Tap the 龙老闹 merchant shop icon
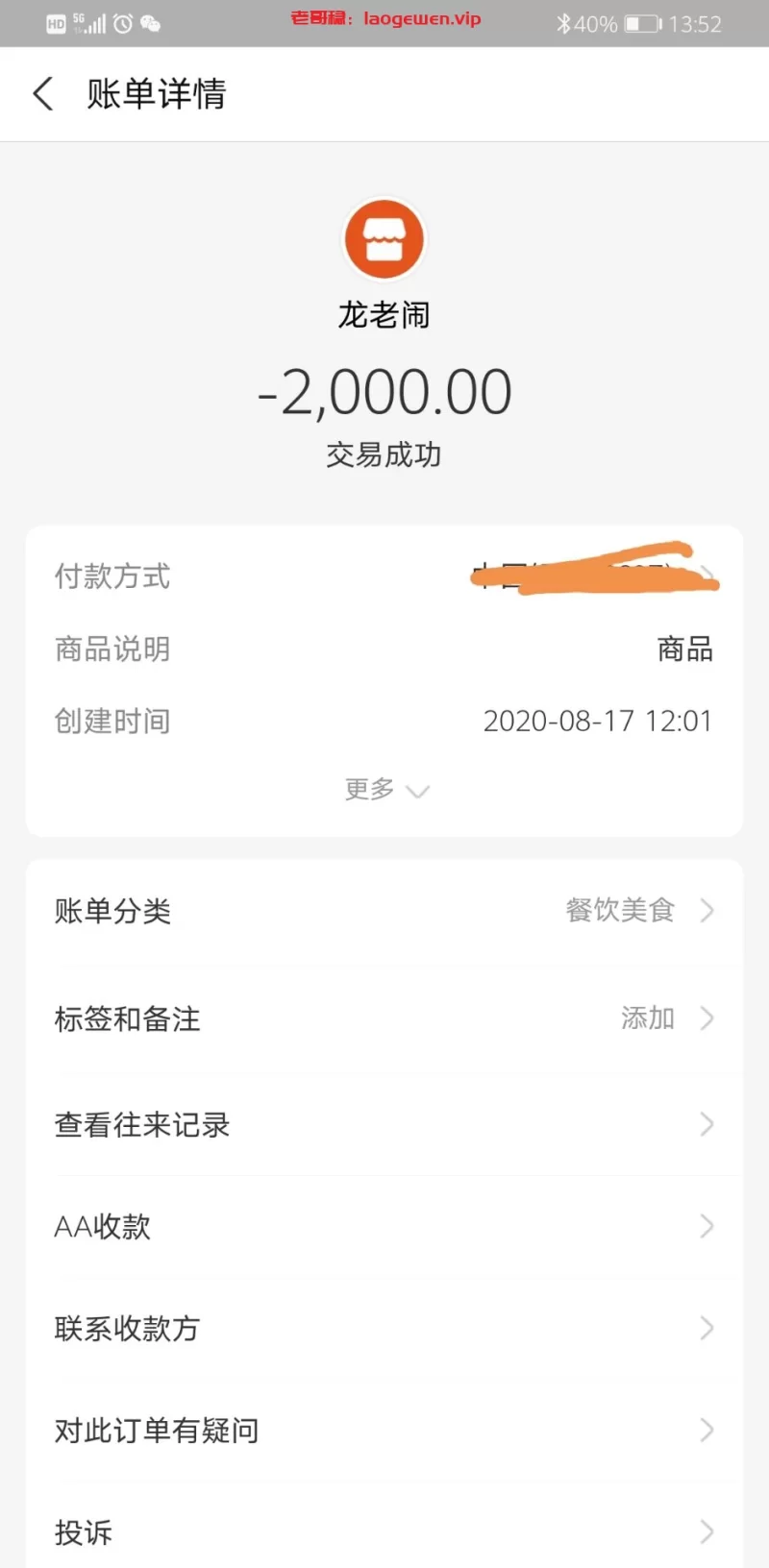Screen dimensions: 769x1568 [x=384, y=239]
